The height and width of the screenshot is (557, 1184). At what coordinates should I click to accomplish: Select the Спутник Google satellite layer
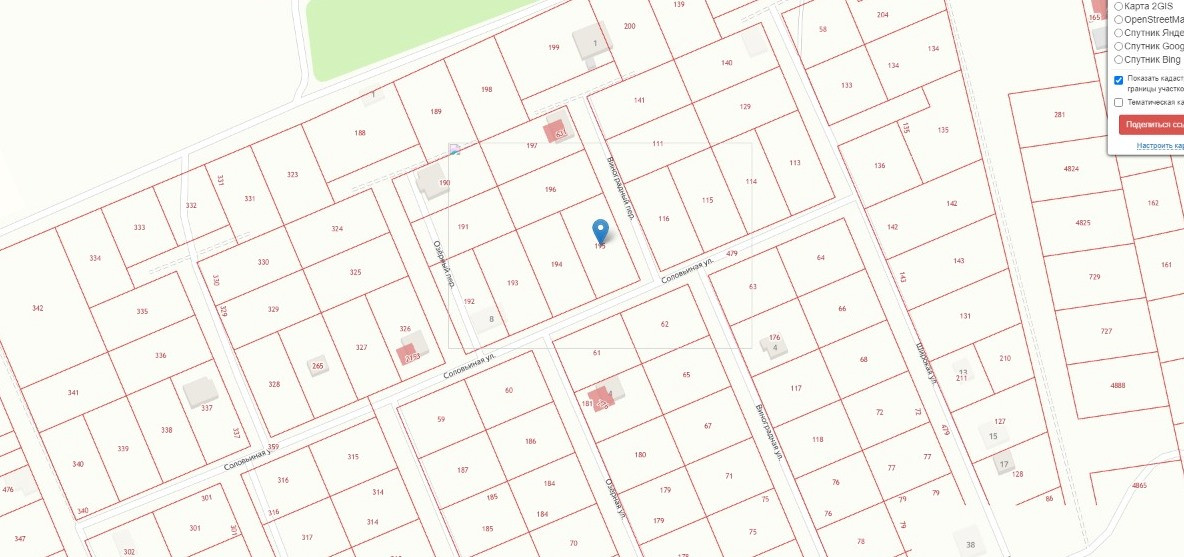[x=1118, y=46]
